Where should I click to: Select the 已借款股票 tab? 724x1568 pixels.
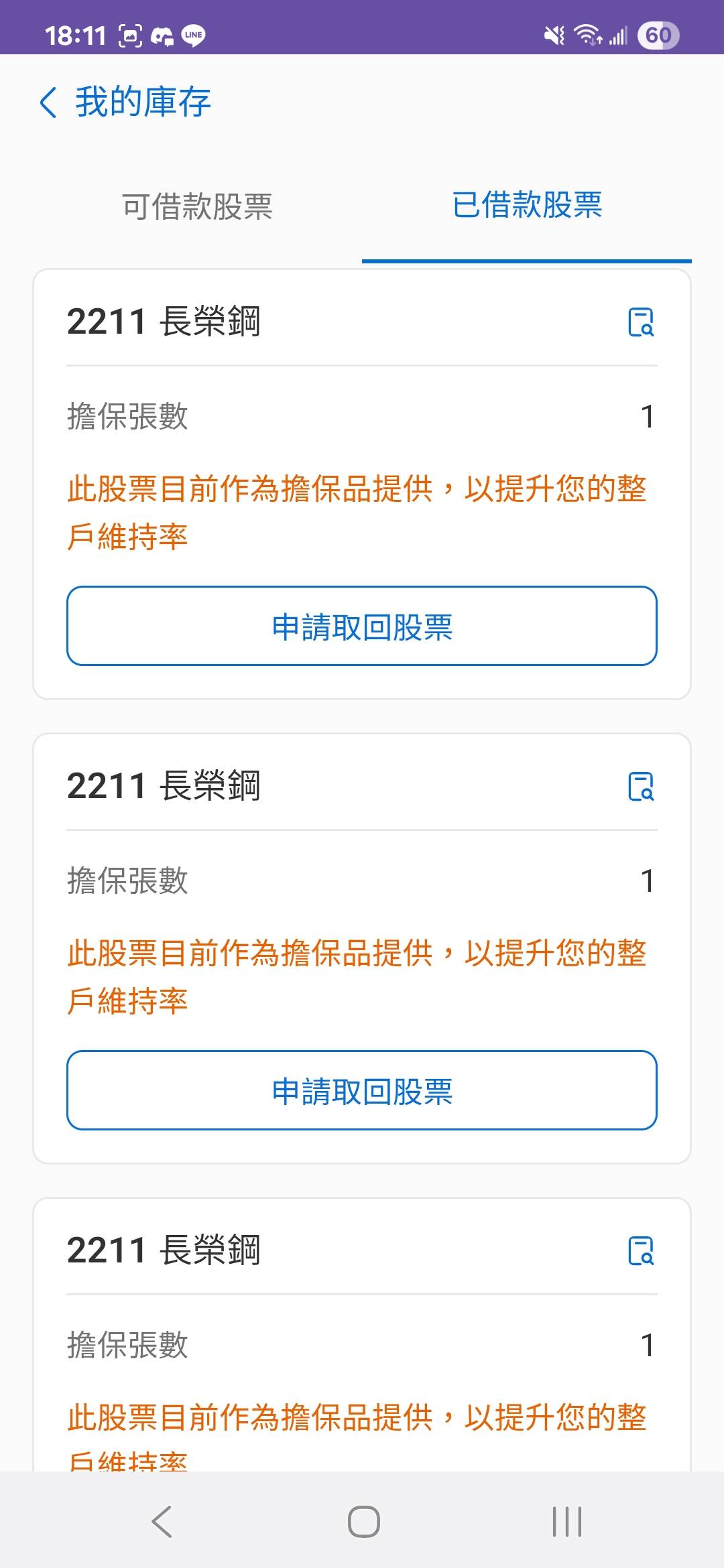click(527, 205)
